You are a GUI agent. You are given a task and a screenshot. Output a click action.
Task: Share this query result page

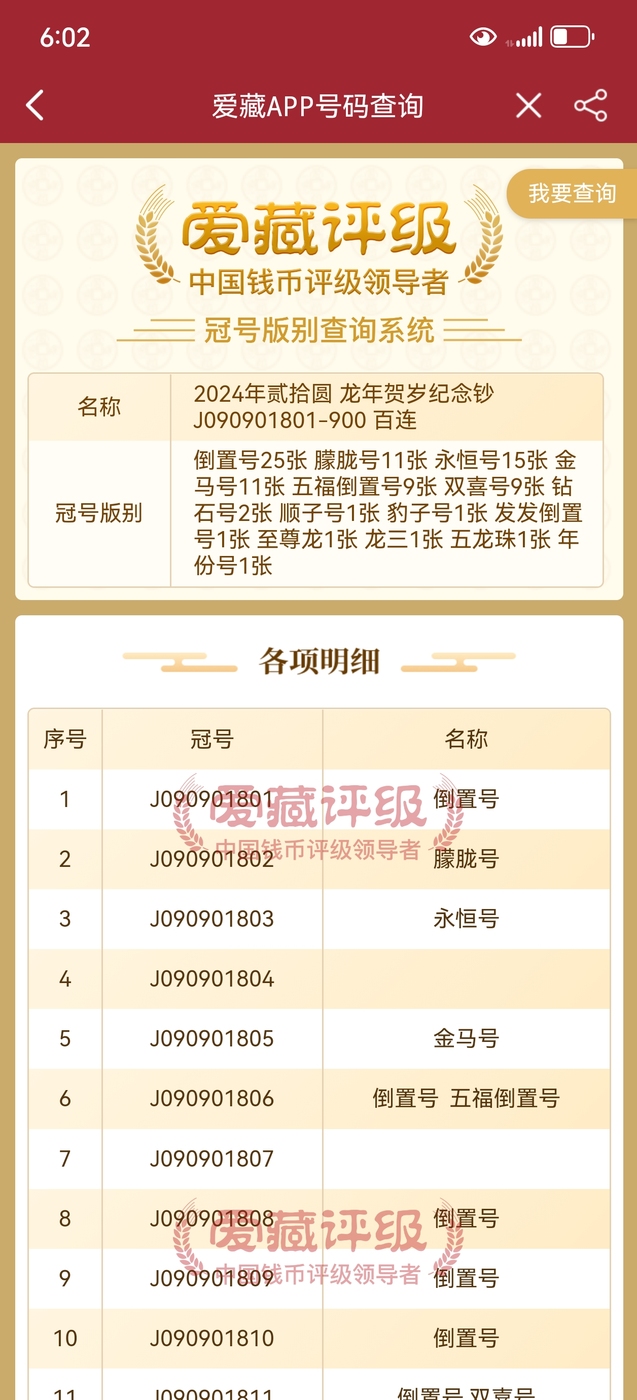[x=591, y=105]
